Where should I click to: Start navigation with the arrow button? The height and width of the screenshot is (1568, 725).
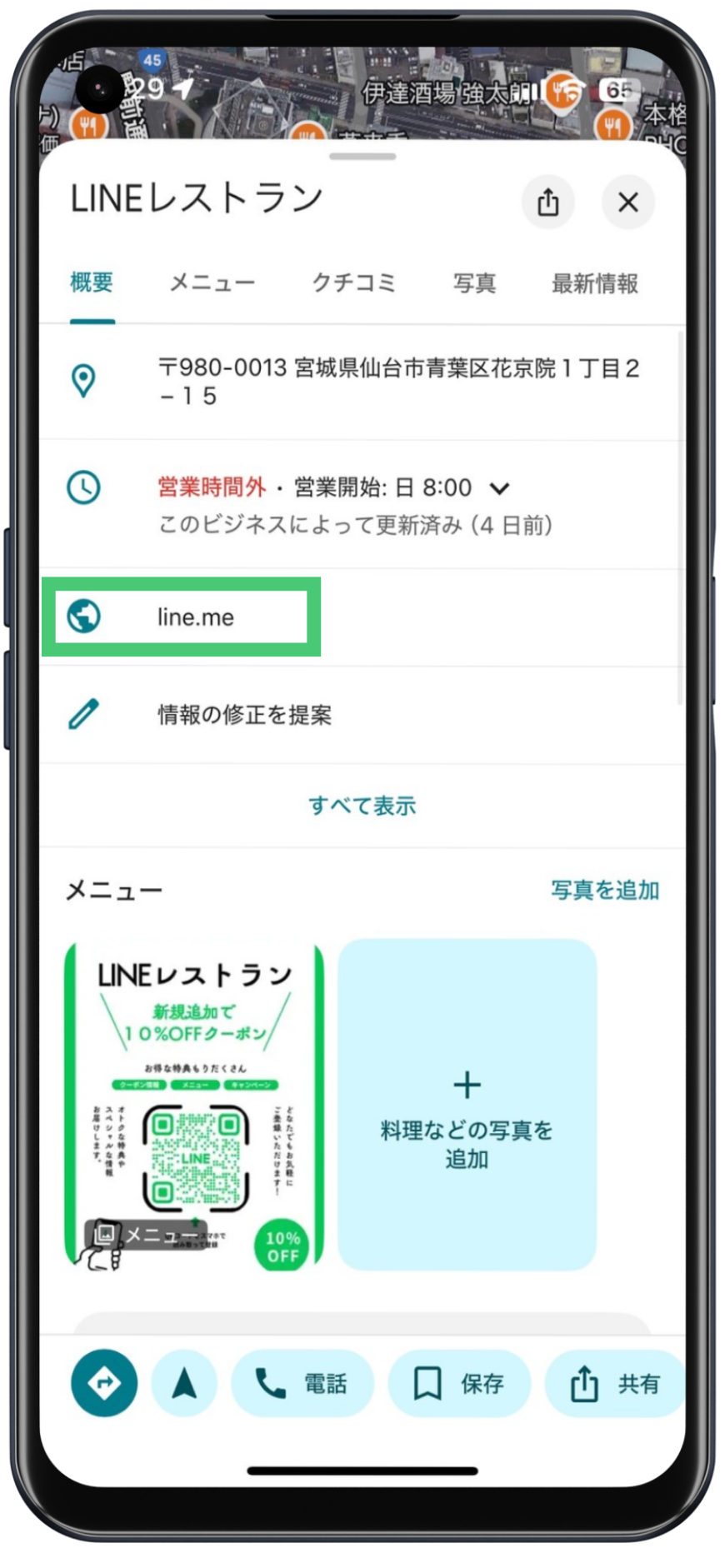184,1384
